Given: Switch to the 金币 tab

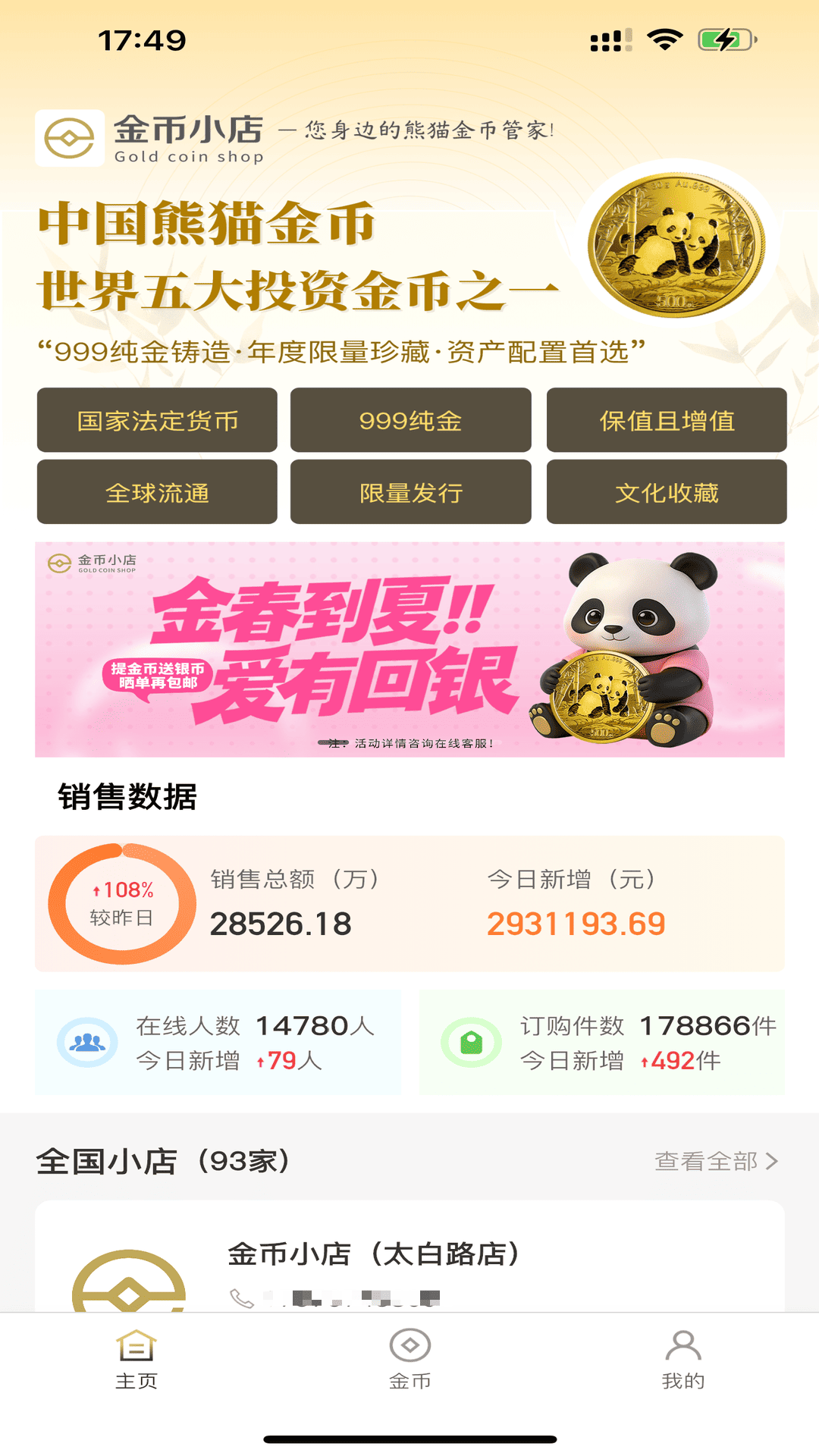Looking at the screenshot, I should pyautogui.click(x=409, y=1361).
